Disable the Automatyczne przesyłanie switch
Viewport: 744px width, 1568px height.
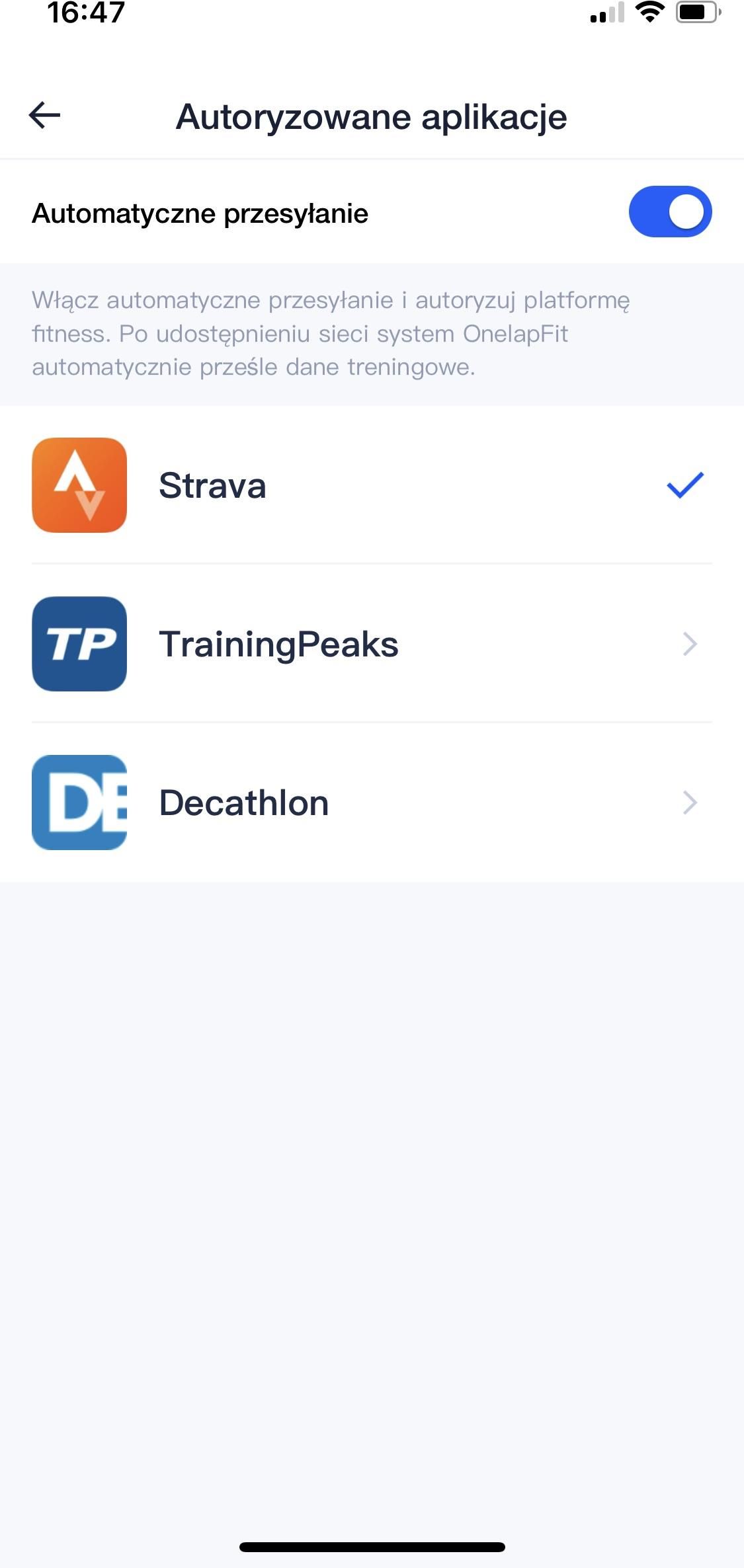pos(670,212)
